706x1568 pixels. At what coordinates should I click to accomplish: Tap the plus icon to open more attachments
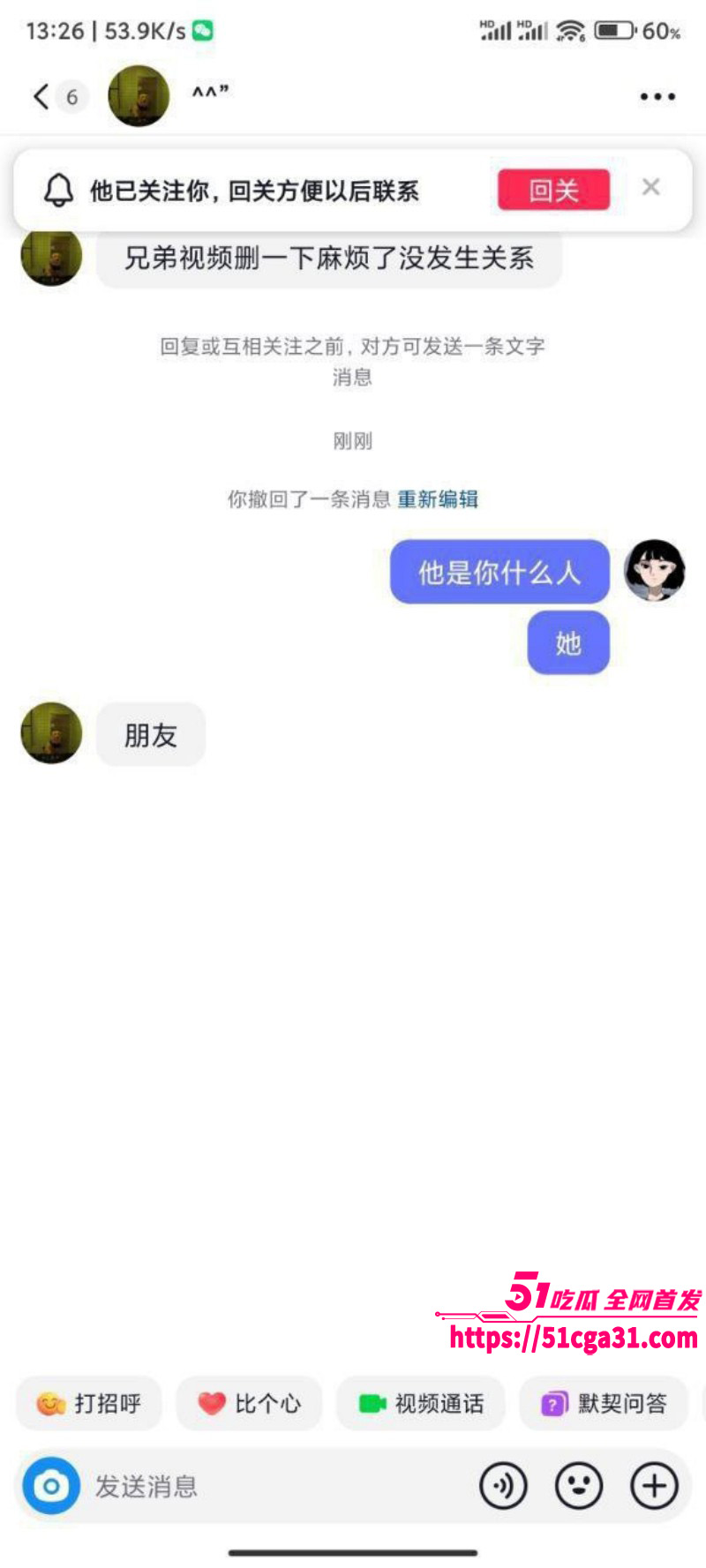(x=653, y=1485)
